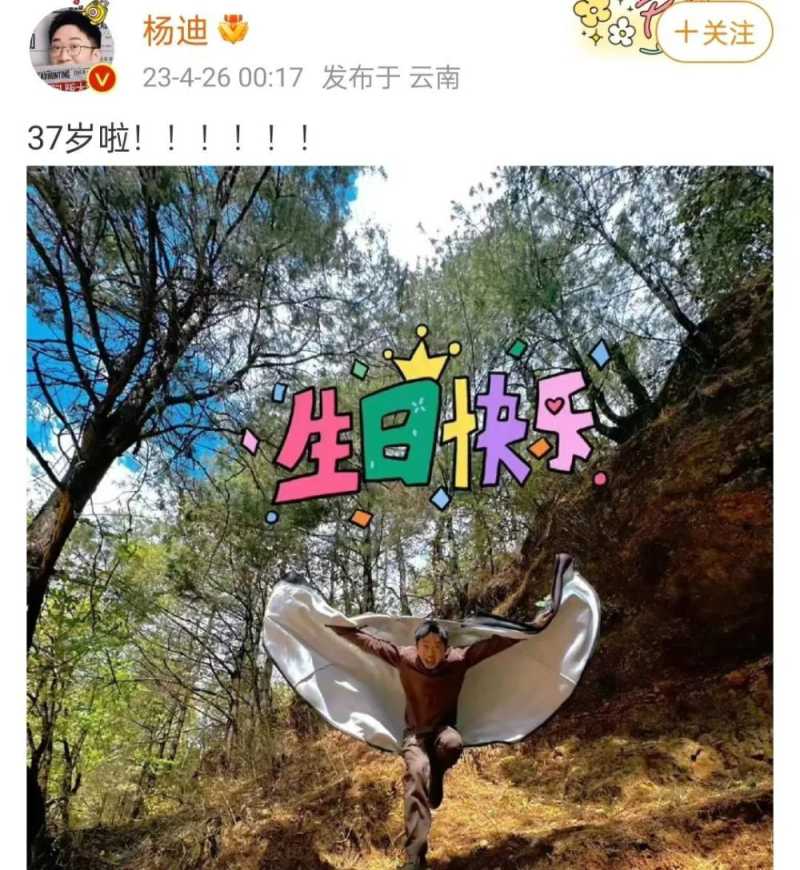Image resolution: width=800 pixels, height=870 pixels.
Task: Open the 杨迪 username link
Action: (x=175, y=31)
